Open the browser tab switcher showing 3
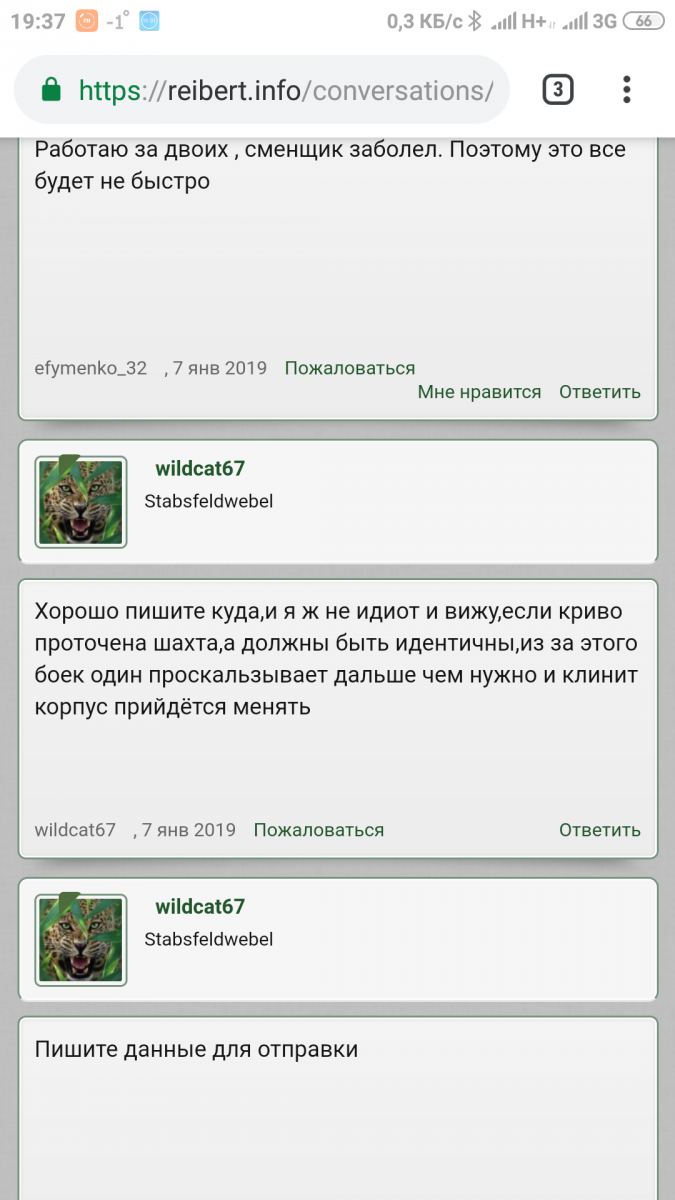This screenshot has width=675, height=1200. click(558, 91)
